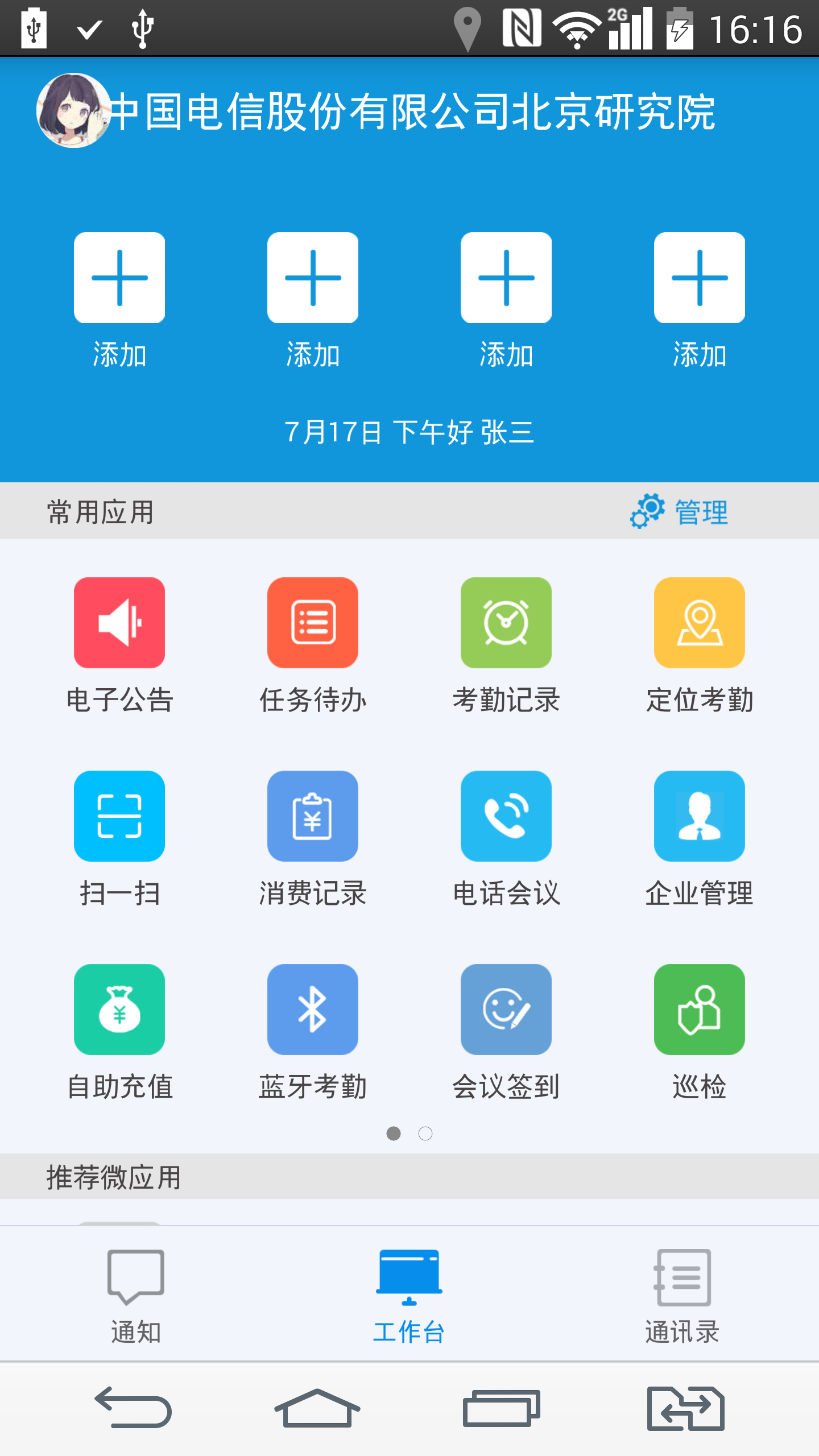Viewport: 819px width, 1456px height.
Task: Start 扫一扫 scanner
Action: [x=119, y=816]
